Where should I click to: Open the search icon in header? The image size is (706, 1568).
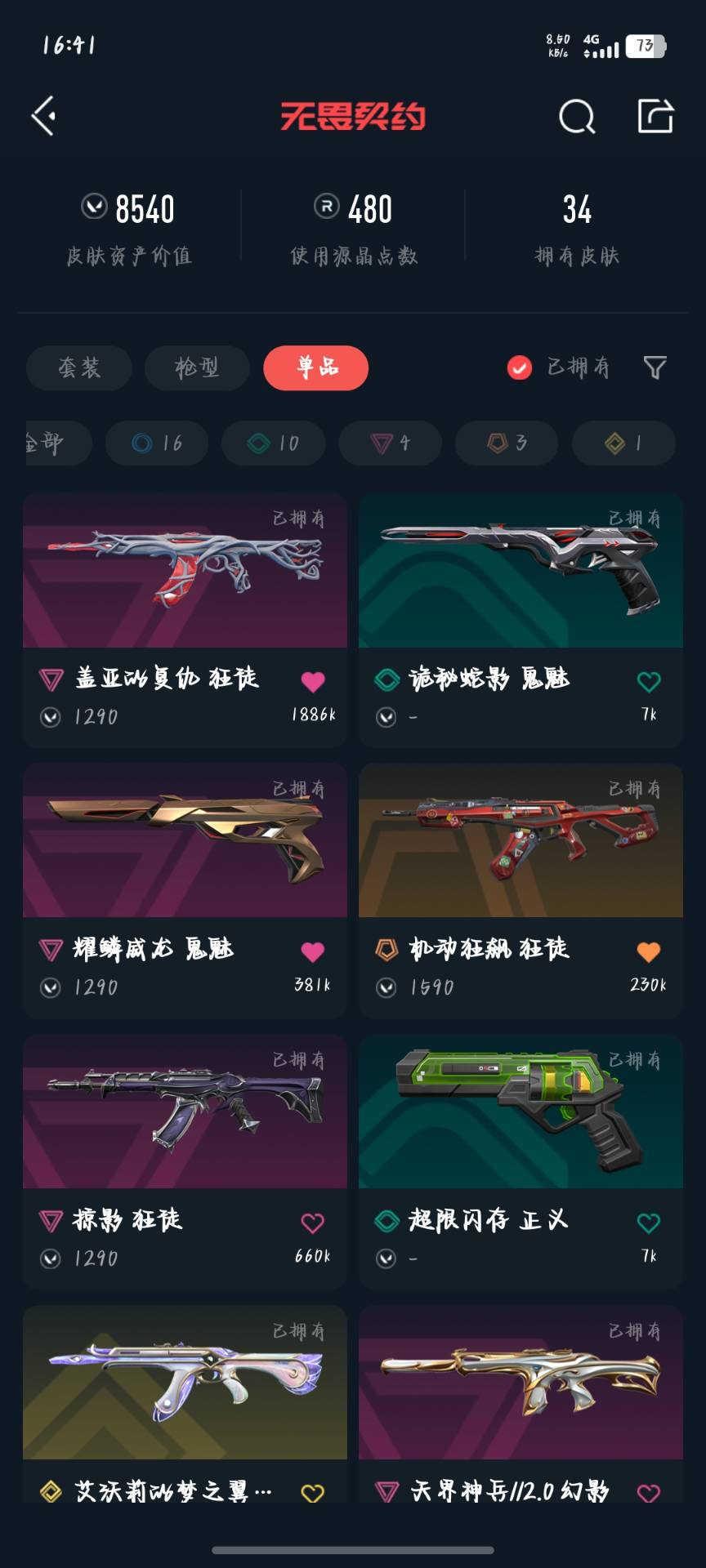(x=576, y=117)
